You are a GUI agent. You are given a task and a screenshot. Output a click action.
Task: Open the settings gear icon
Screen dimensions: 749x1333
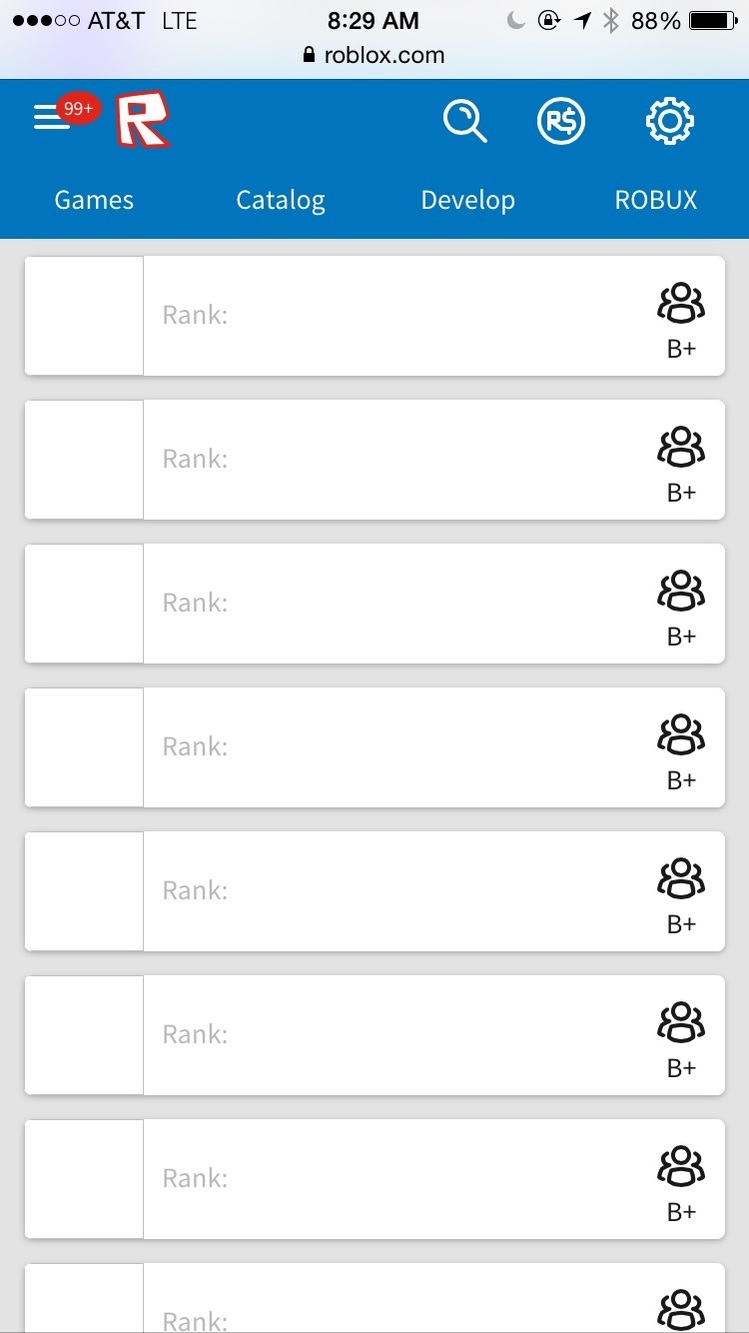coord(669,121)
